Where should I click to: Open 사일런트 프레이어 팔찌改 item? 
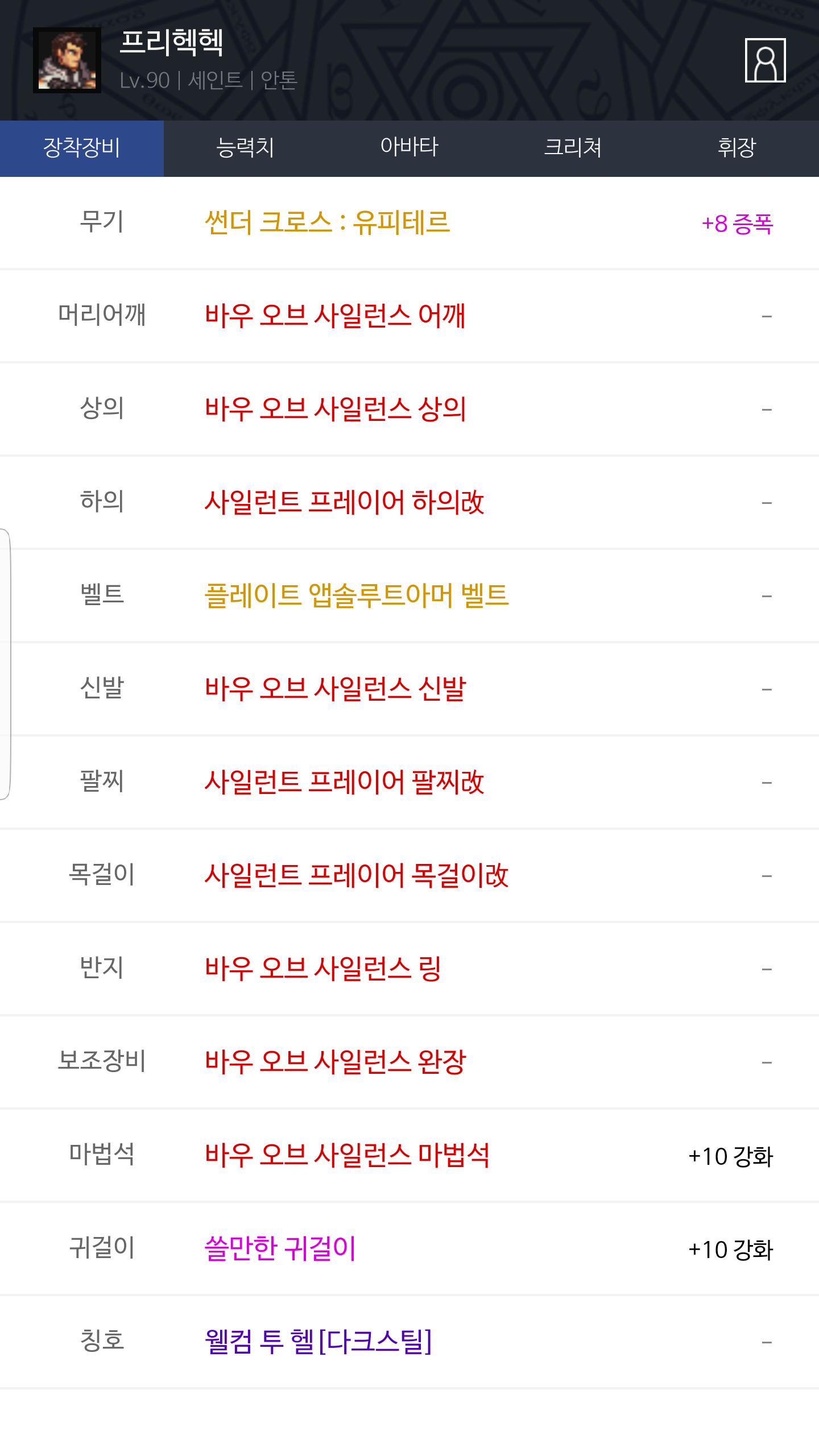pos(344,782)
